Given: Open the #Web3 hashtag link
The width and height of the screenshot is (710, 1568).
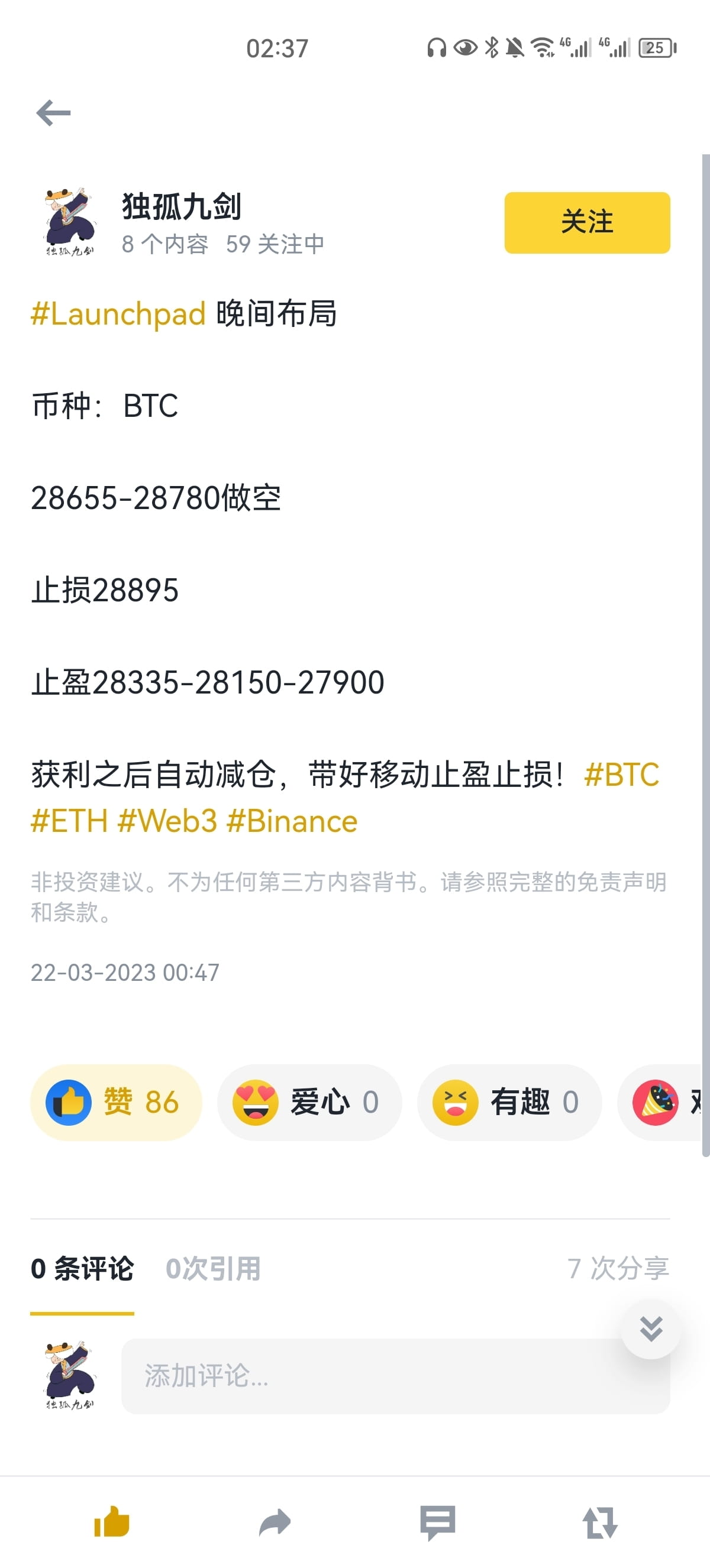Looking at the screenshot, I should coord(167,821).
